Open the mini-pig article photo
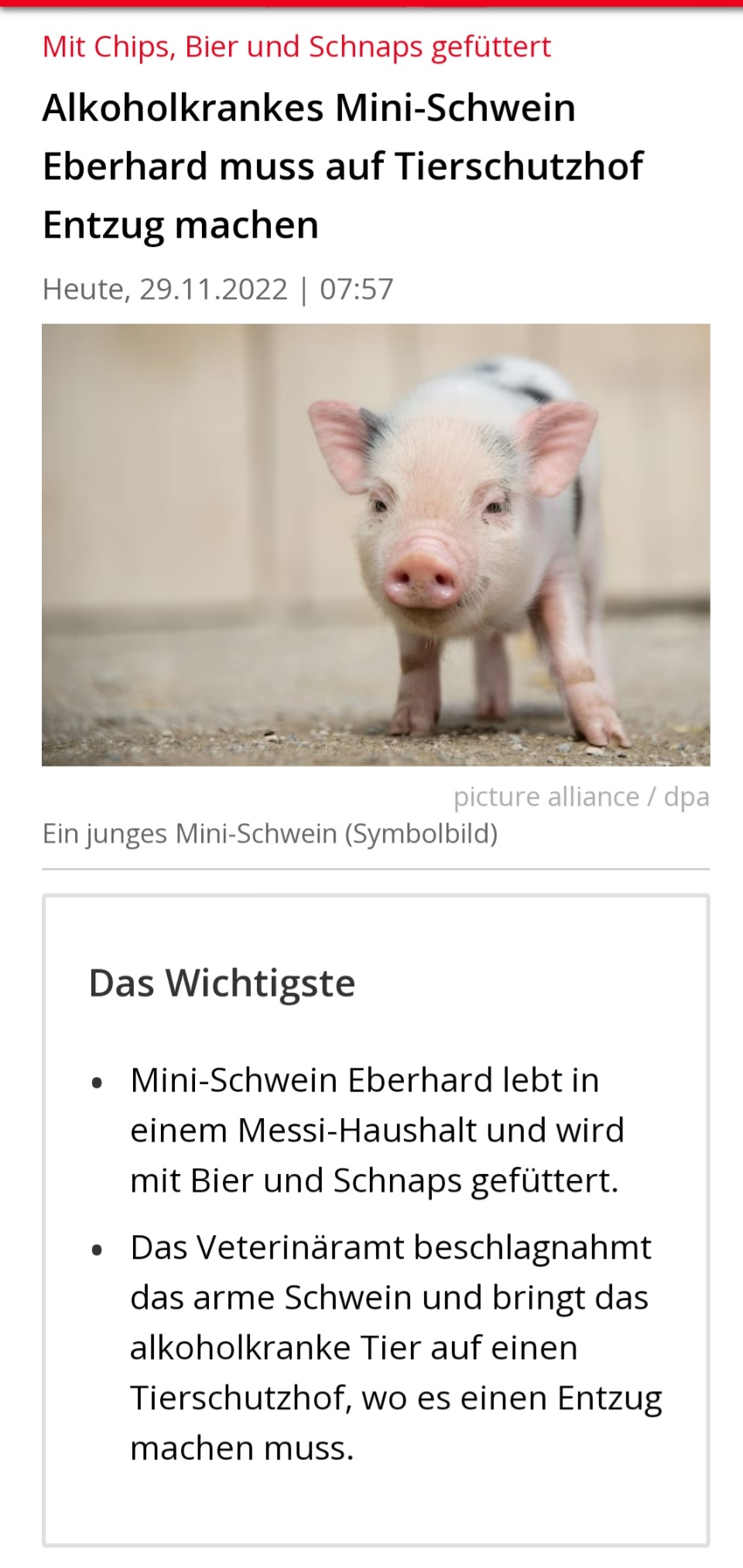The height and width of the screenshot is (1568, 743). (376, 544)
